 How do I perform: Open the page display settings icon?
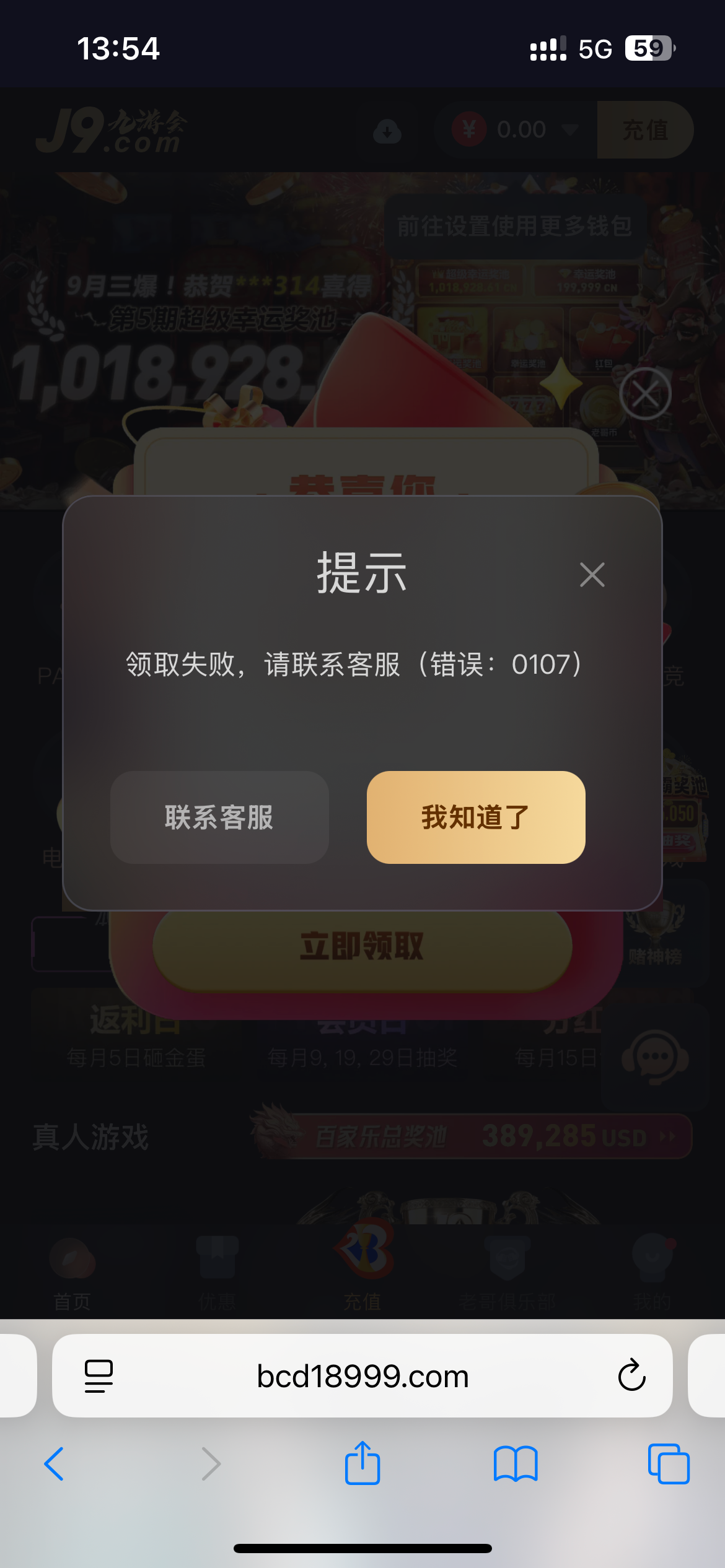click(x=98, y=1377)
